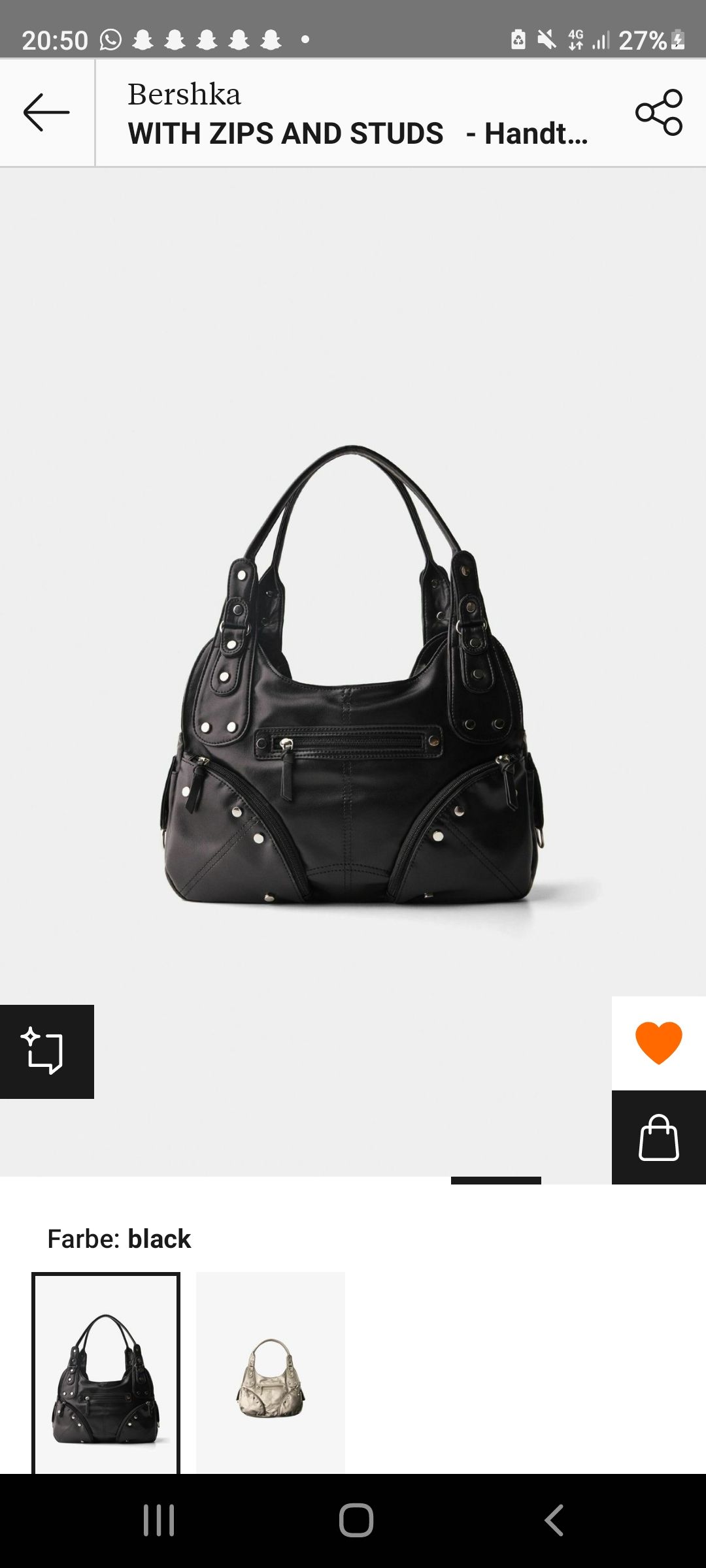Screen dimensions: 706x1568
Task: Go to the home screen via navigation bar
Action: pyautogui.click(x=356, y=1520)
